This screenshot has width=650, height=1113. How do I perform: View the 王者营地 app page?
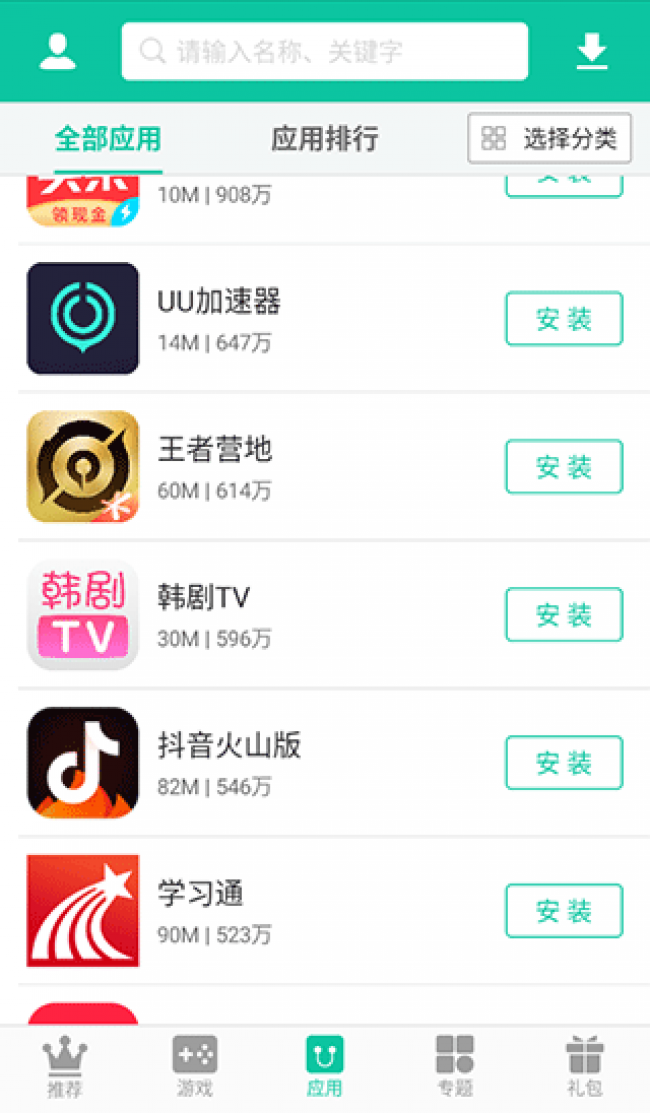[215, 450]
